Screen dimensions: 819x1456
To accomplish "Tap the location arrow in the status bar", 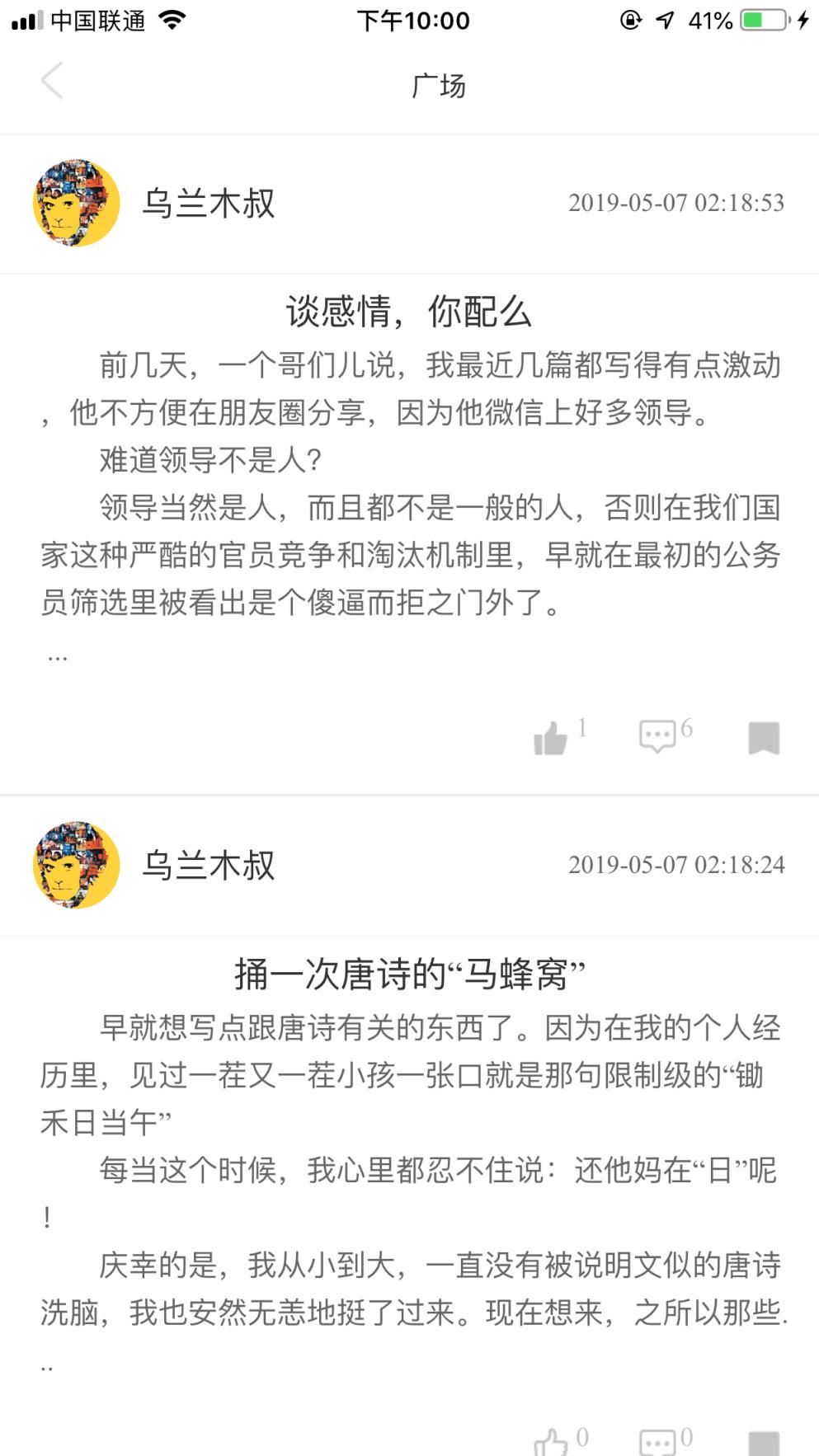I will 668,21.
